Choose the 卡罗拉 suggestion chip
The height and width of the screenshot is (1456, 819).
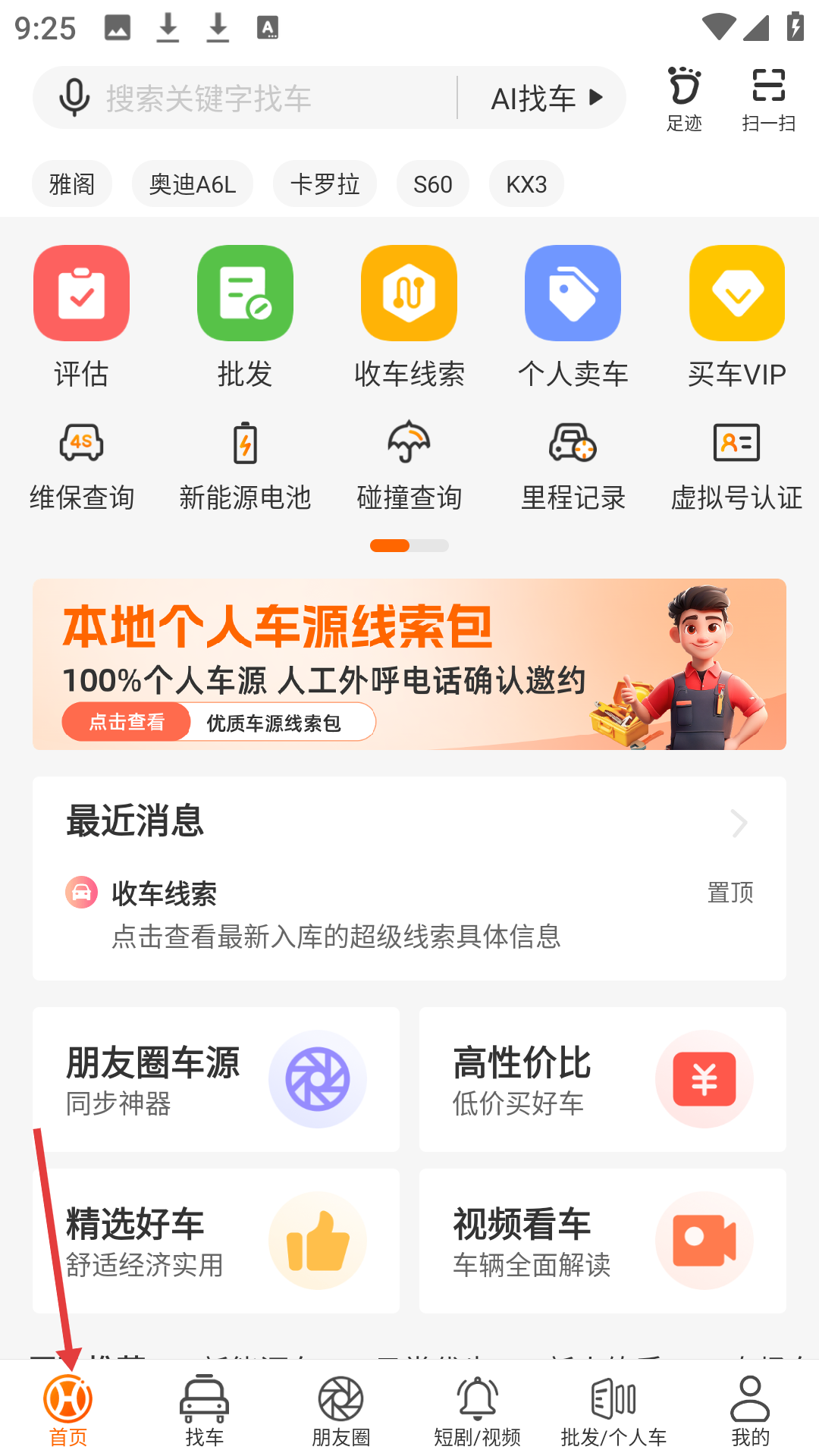(x=325, y=184)
